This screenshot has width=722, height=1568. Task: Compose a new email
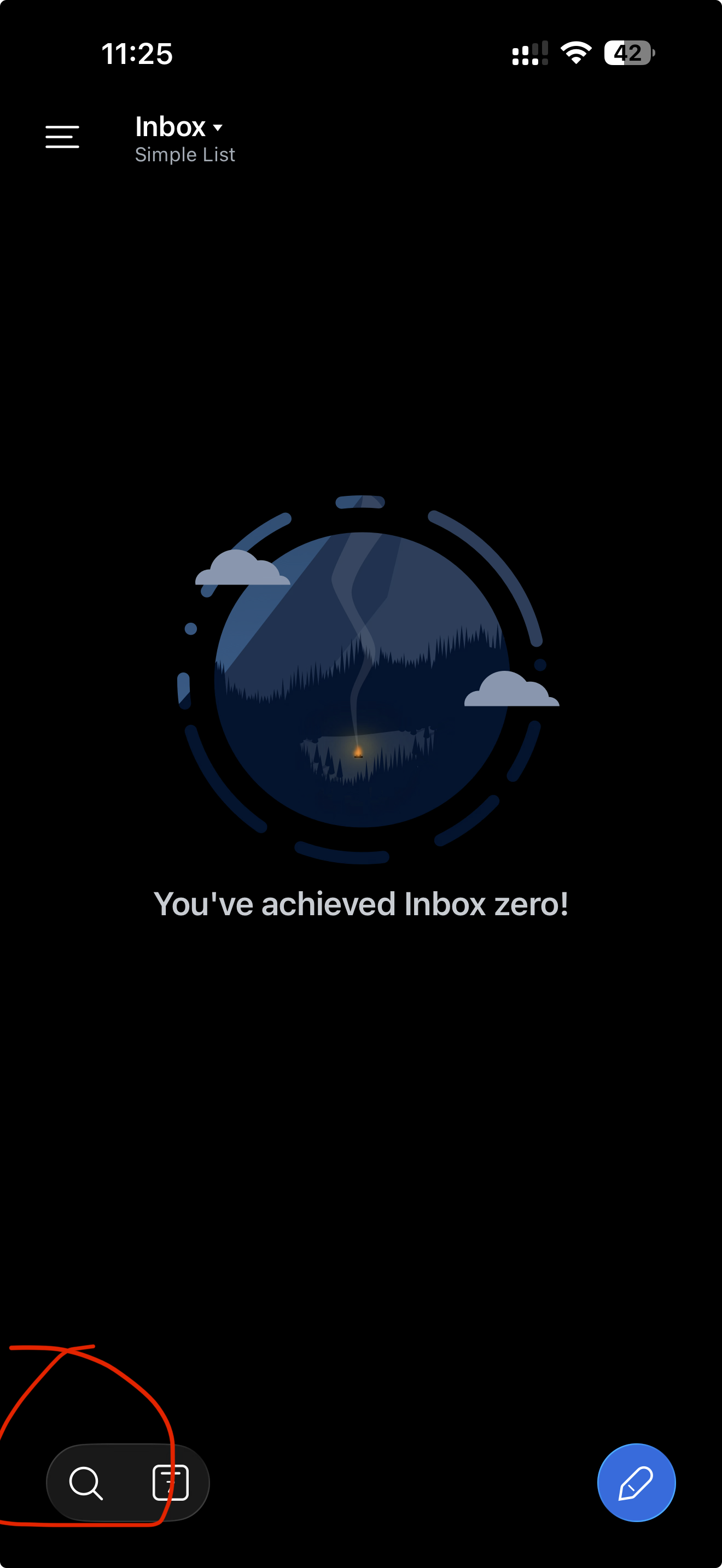point(636,1483)
